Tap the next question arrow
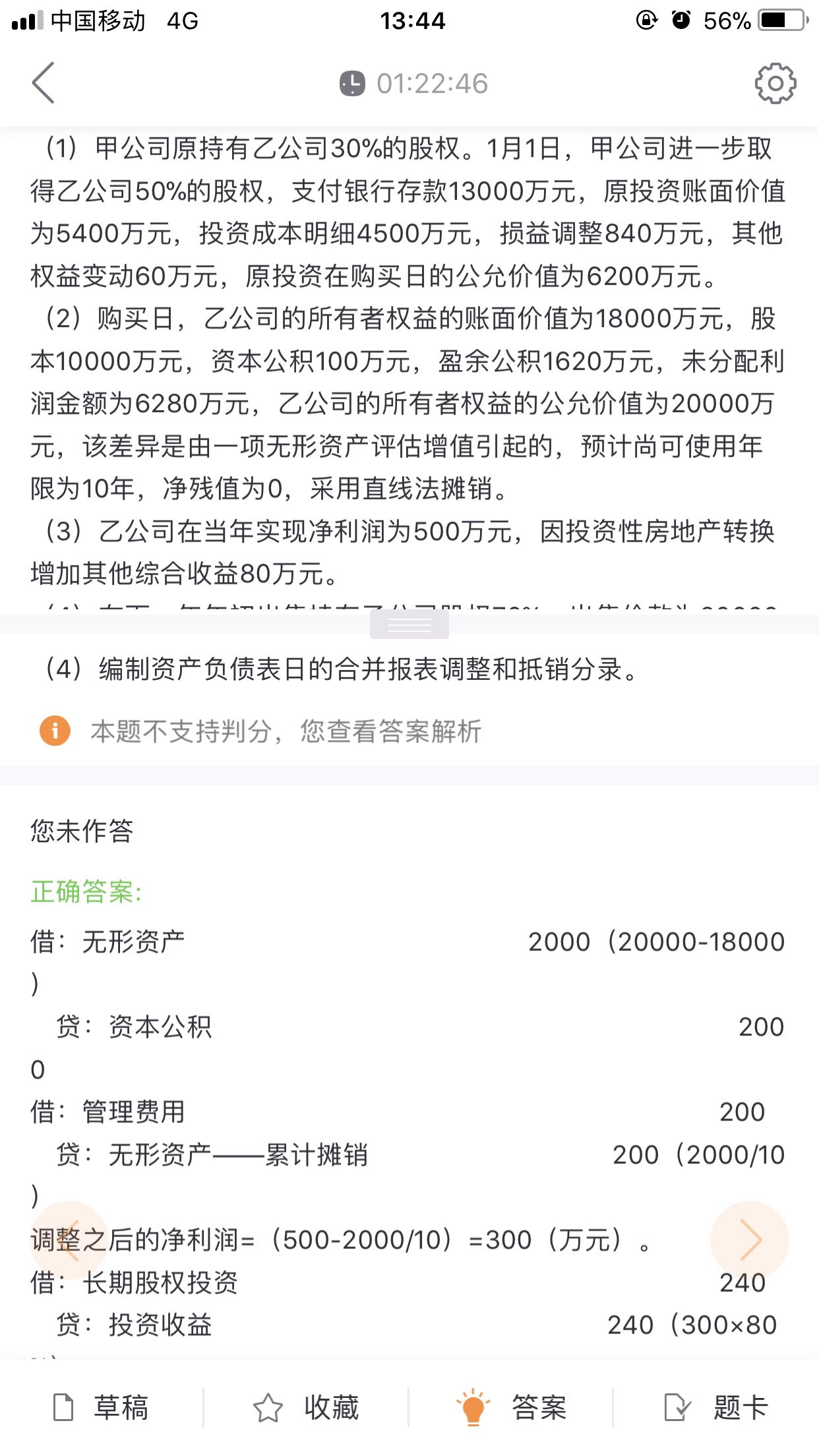This screenshot has width=819, height=1456. tap(750, 1240)
